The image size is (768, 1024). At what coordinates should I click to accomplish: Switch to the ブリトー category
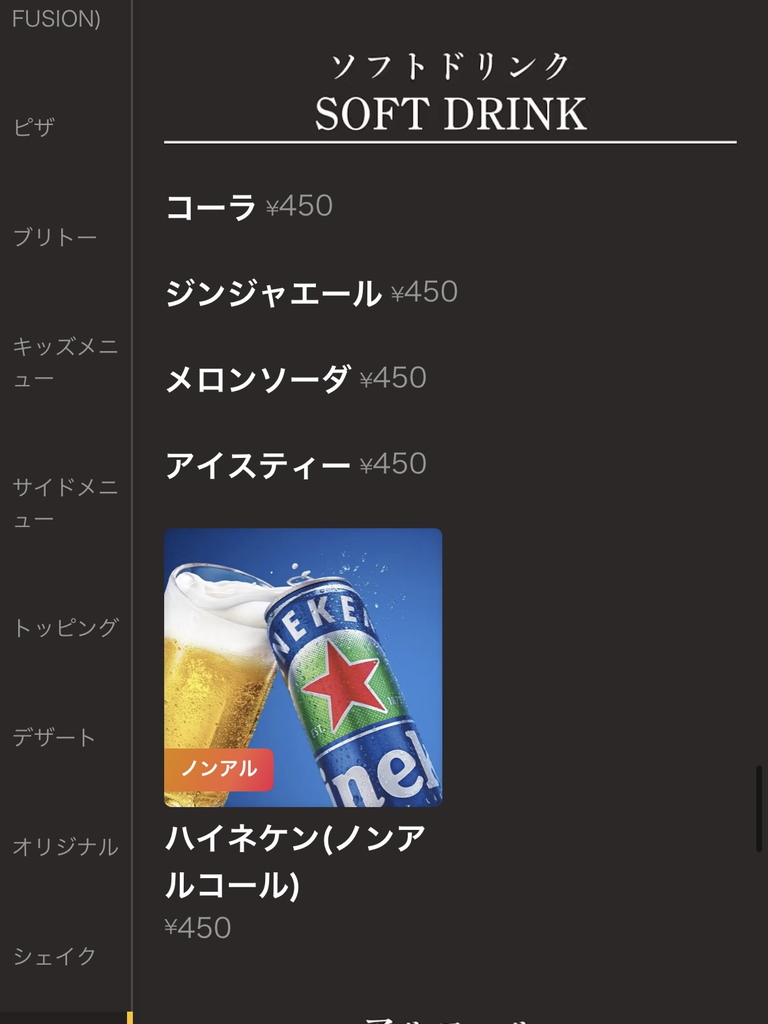[x=55, y=238]
